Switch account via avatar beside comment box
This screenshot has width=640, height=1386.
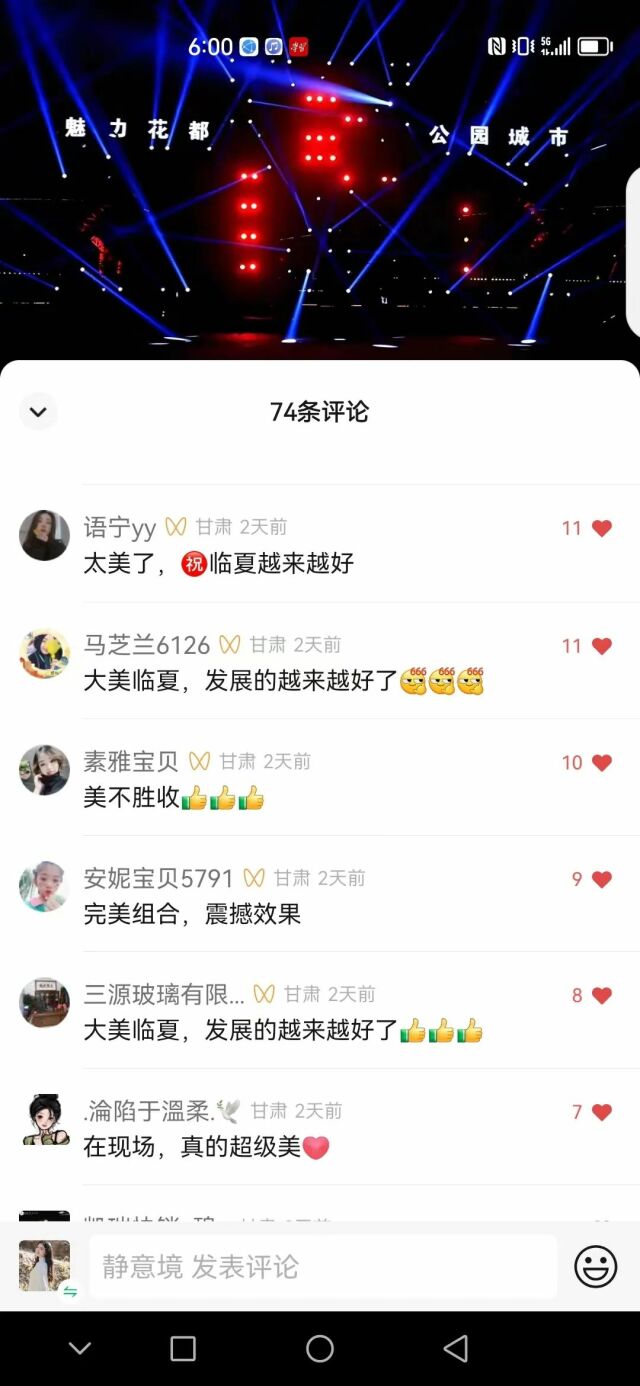click(45, 1267)
